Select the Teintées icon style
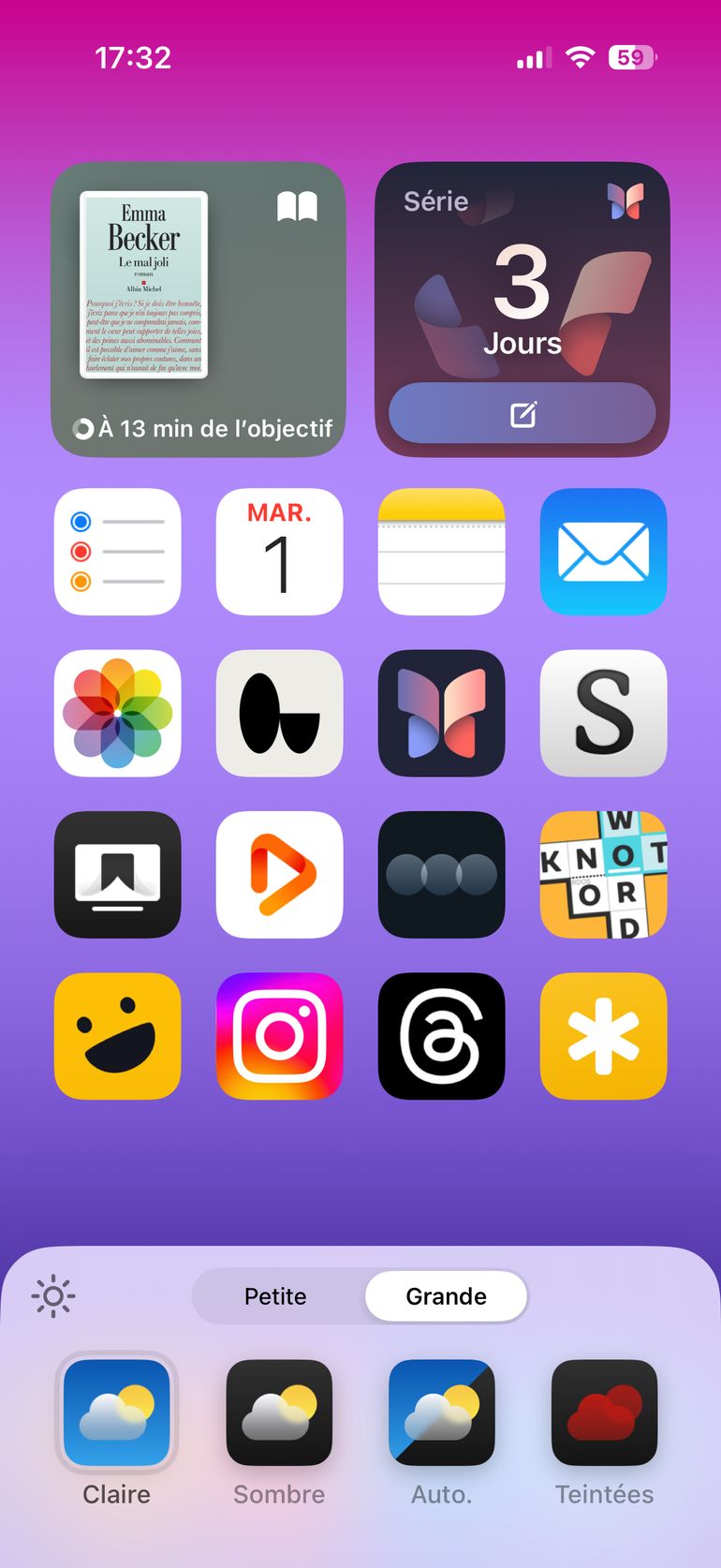The image size is (721, 1568). pyautogui.click(x=604, y=1413)
